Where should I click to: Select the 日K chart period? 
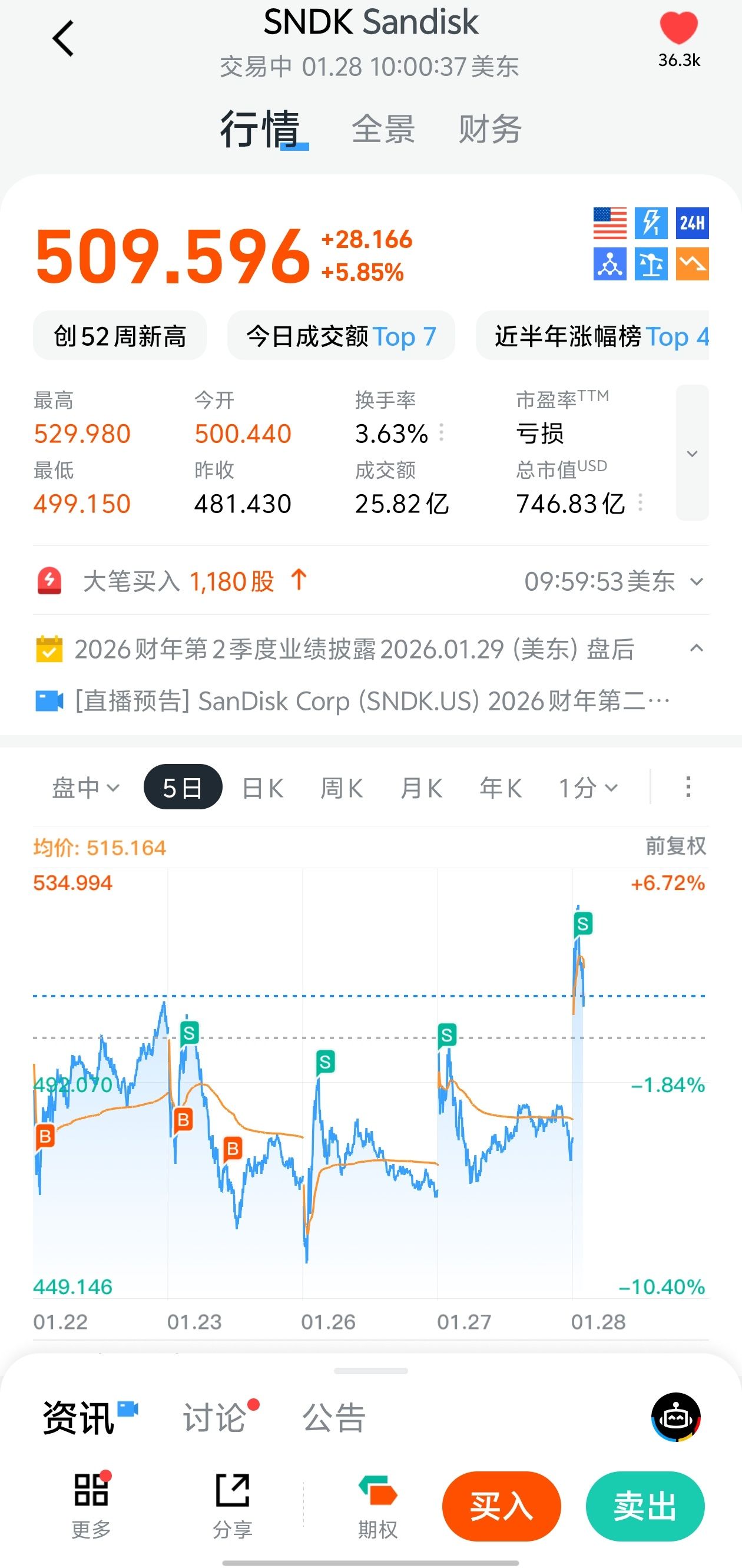(x=262, y=788)
